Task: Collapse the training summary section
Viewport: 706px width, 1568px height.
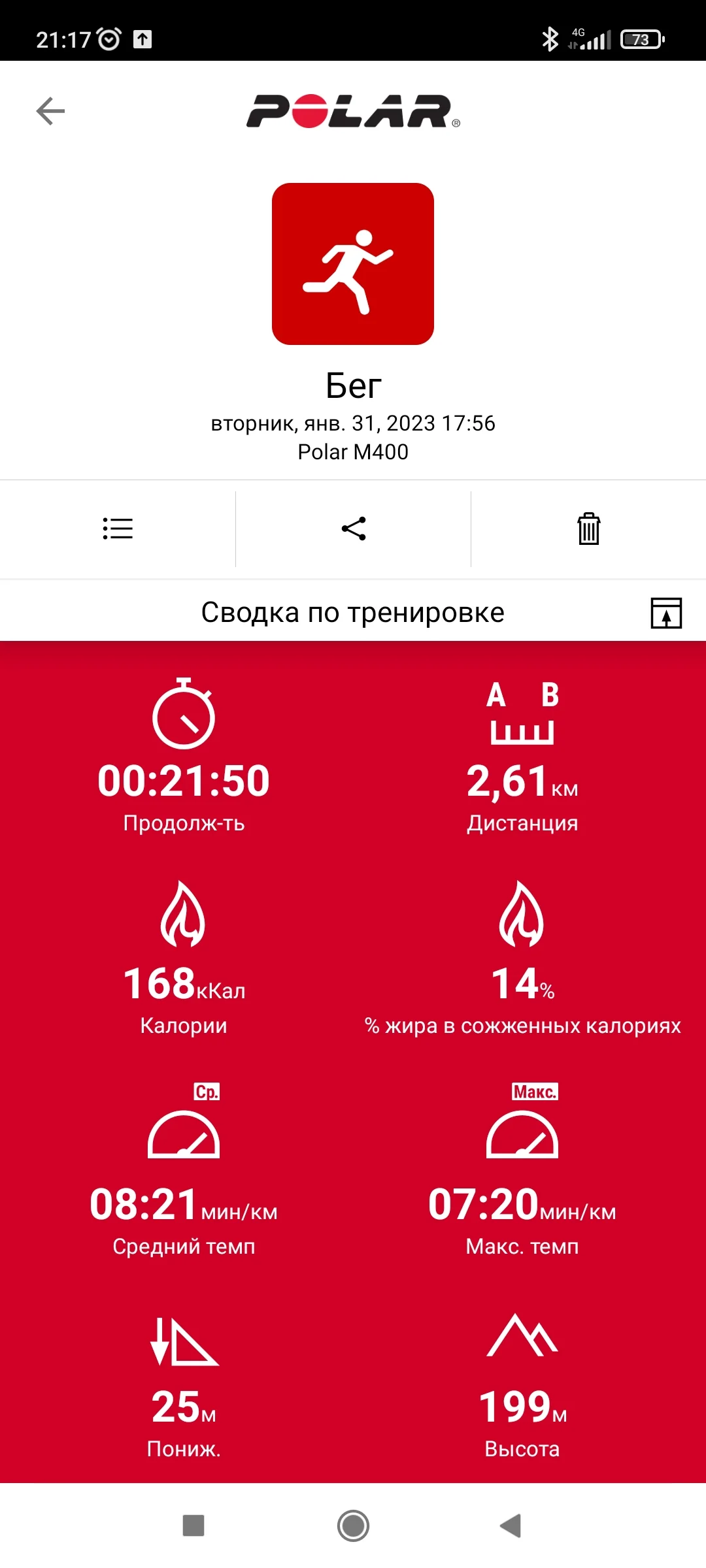Action: point(666,613)
